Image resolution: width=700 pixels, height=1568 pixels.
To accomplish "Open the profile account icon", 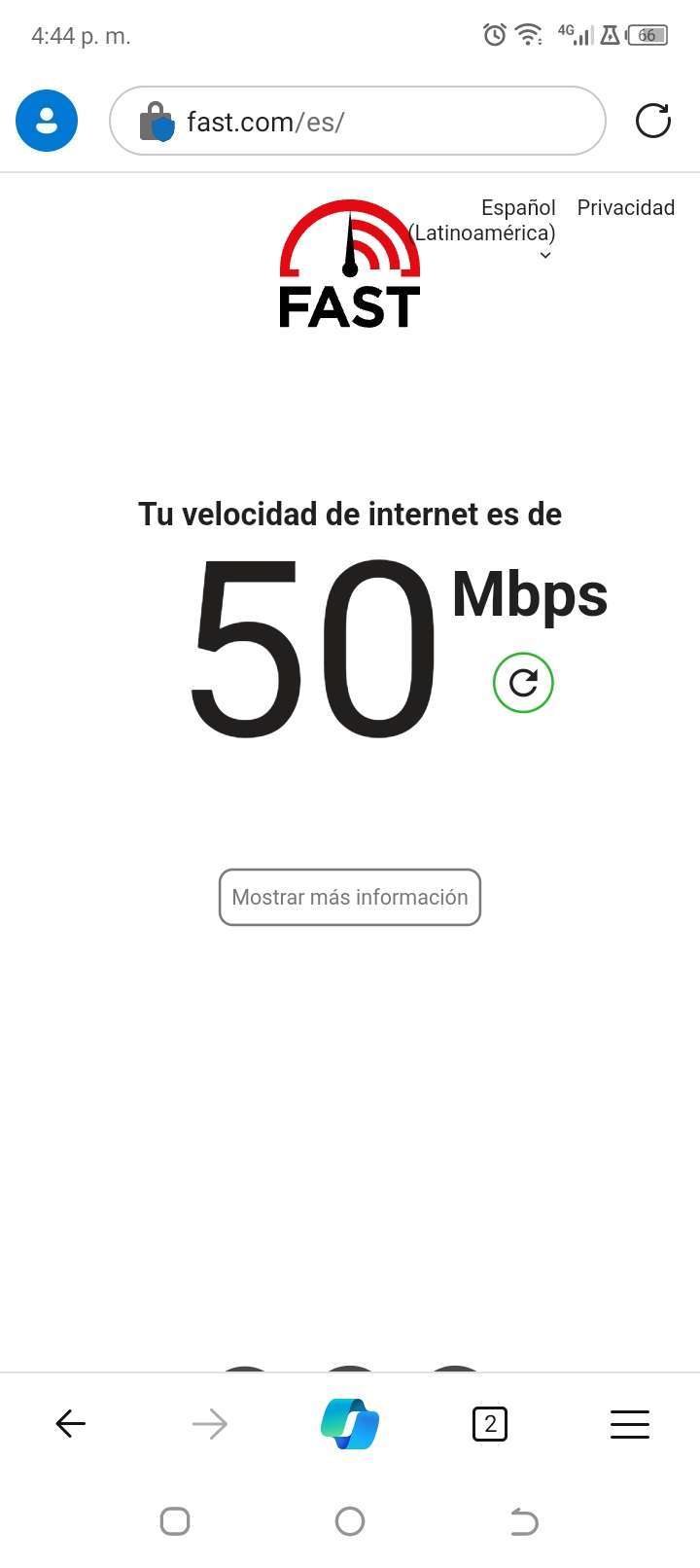I will pyautogui.click(x=47, y=121).
